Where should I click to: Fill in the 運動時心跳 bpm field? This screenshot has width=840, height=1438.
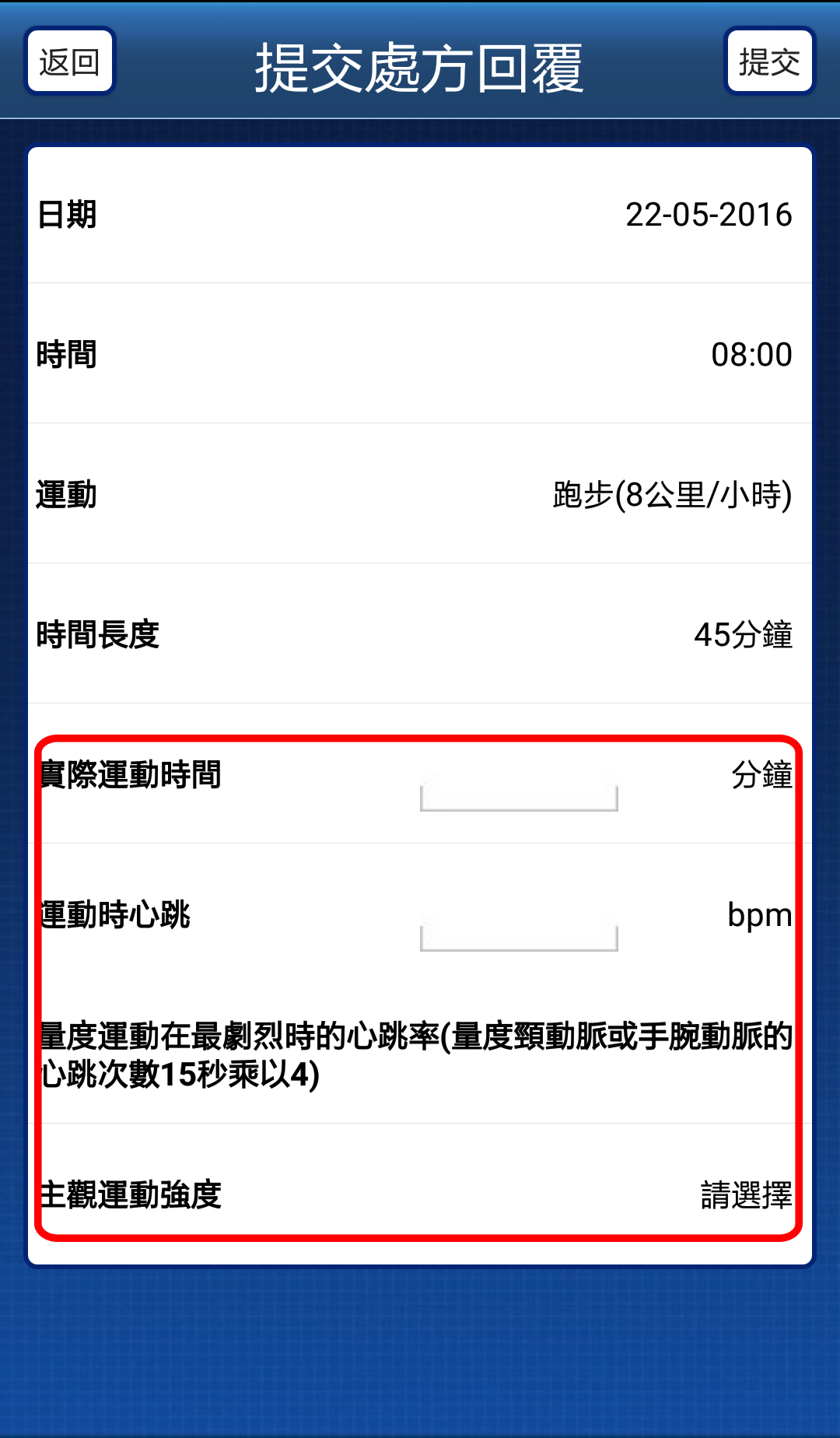click(519, 932)
